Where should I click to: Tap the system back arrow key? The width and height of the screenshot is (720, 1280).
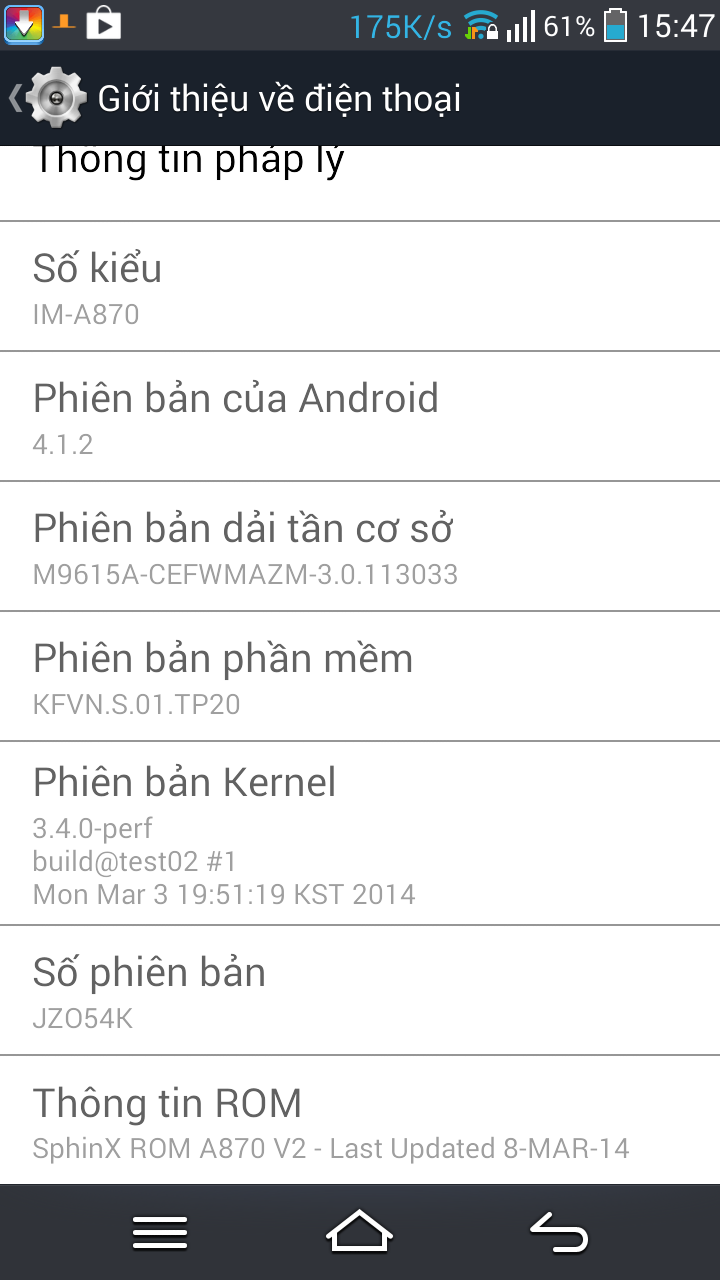click(x=559, y=1233)
